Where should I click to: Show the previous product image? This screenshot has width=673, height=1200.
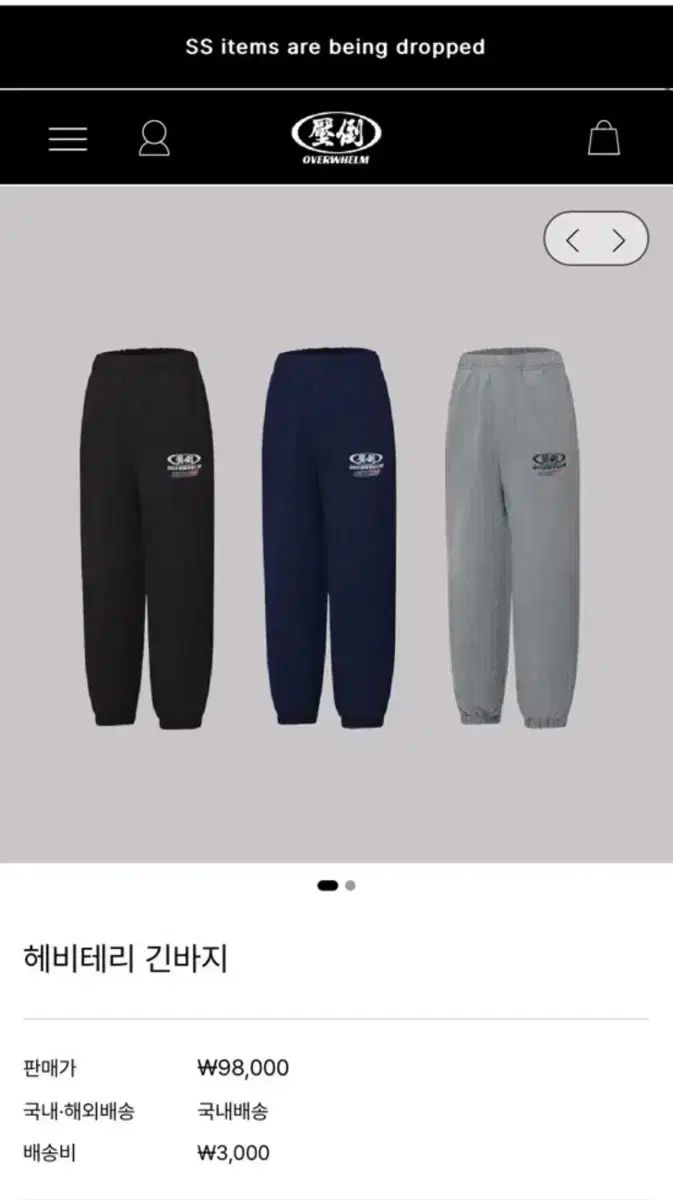click(572, 240)
